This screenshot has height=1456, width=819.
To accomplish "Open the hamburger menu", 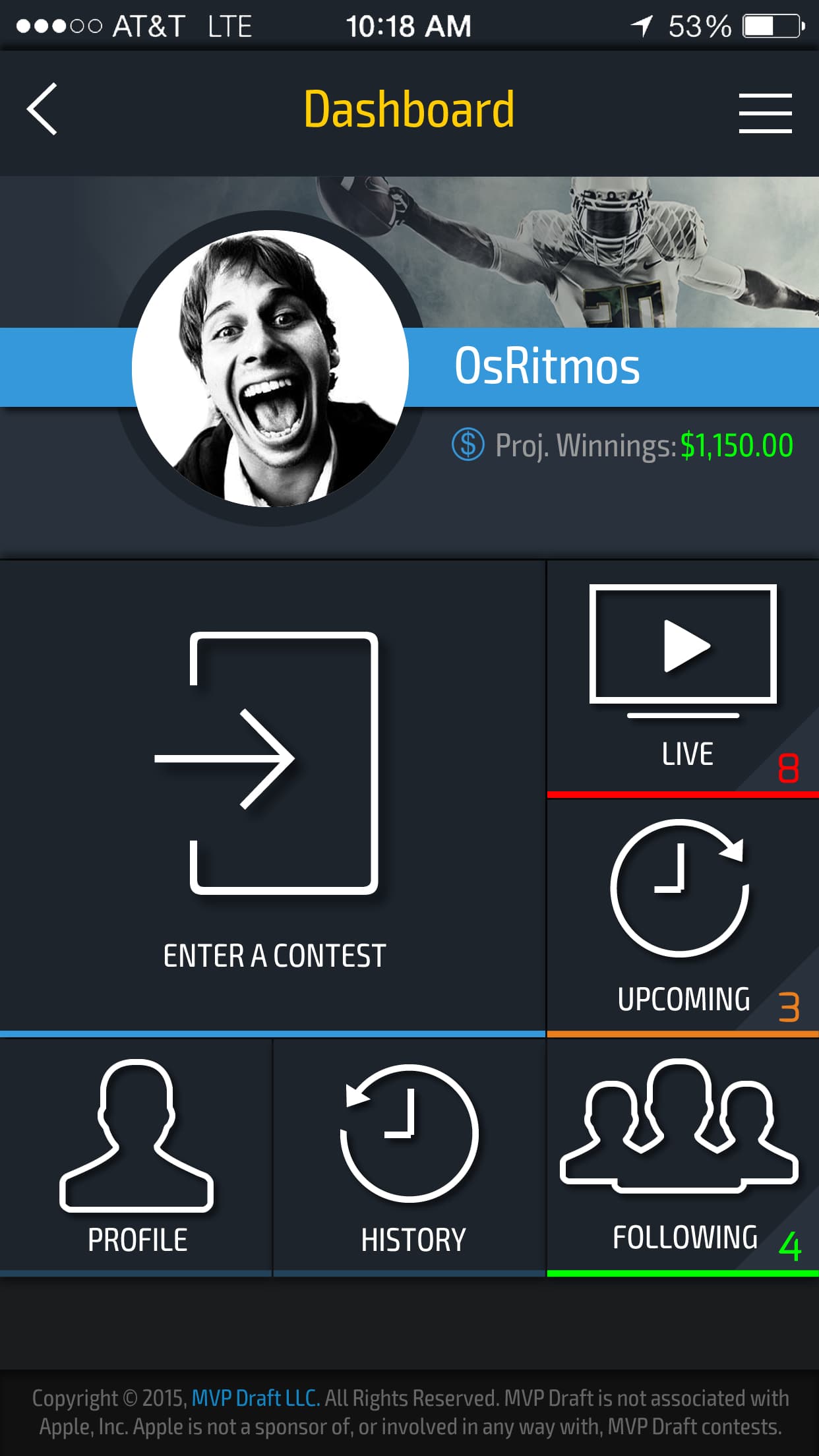I will click(765, 111).
